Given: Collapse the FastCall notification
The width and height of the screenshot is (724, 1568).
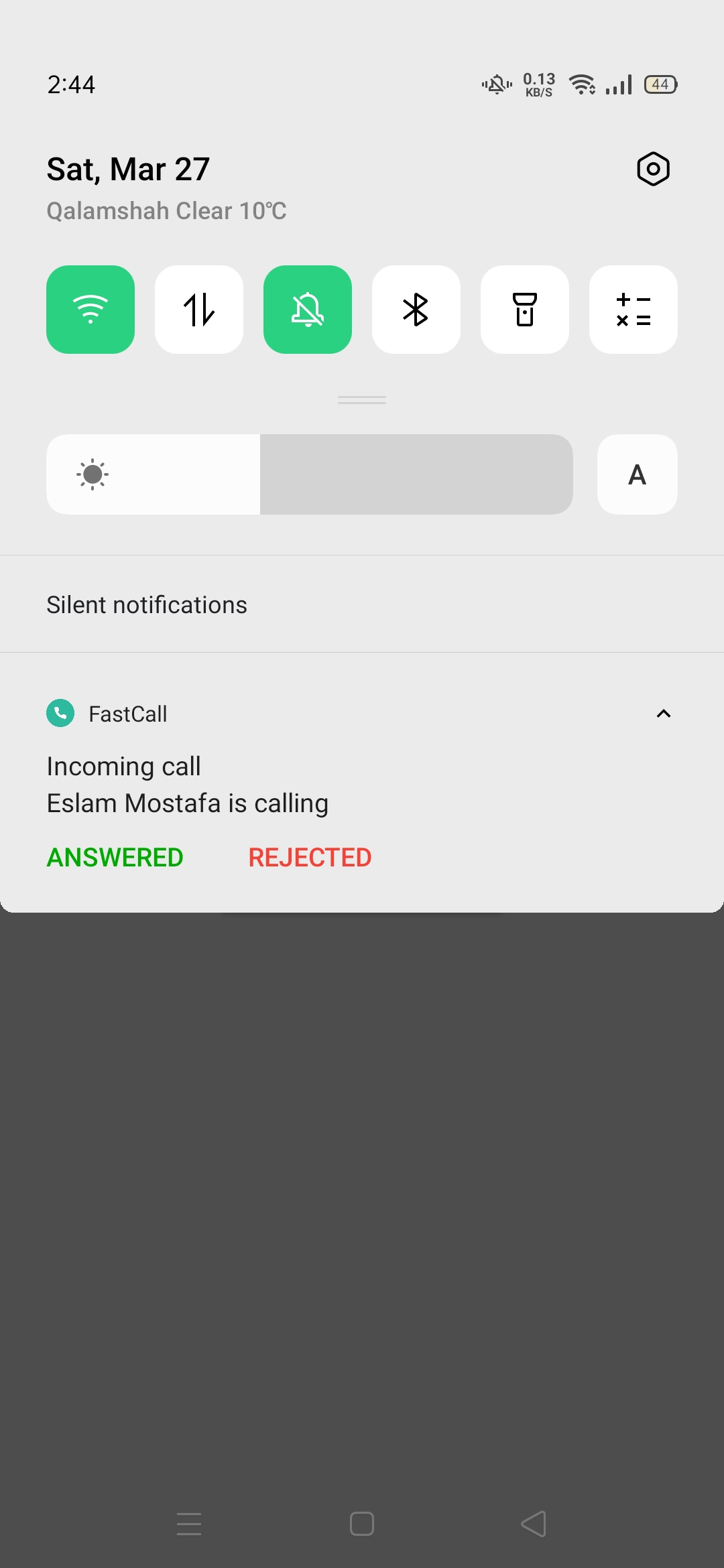Looking at the screenshot, I should (x=663, y=714).
